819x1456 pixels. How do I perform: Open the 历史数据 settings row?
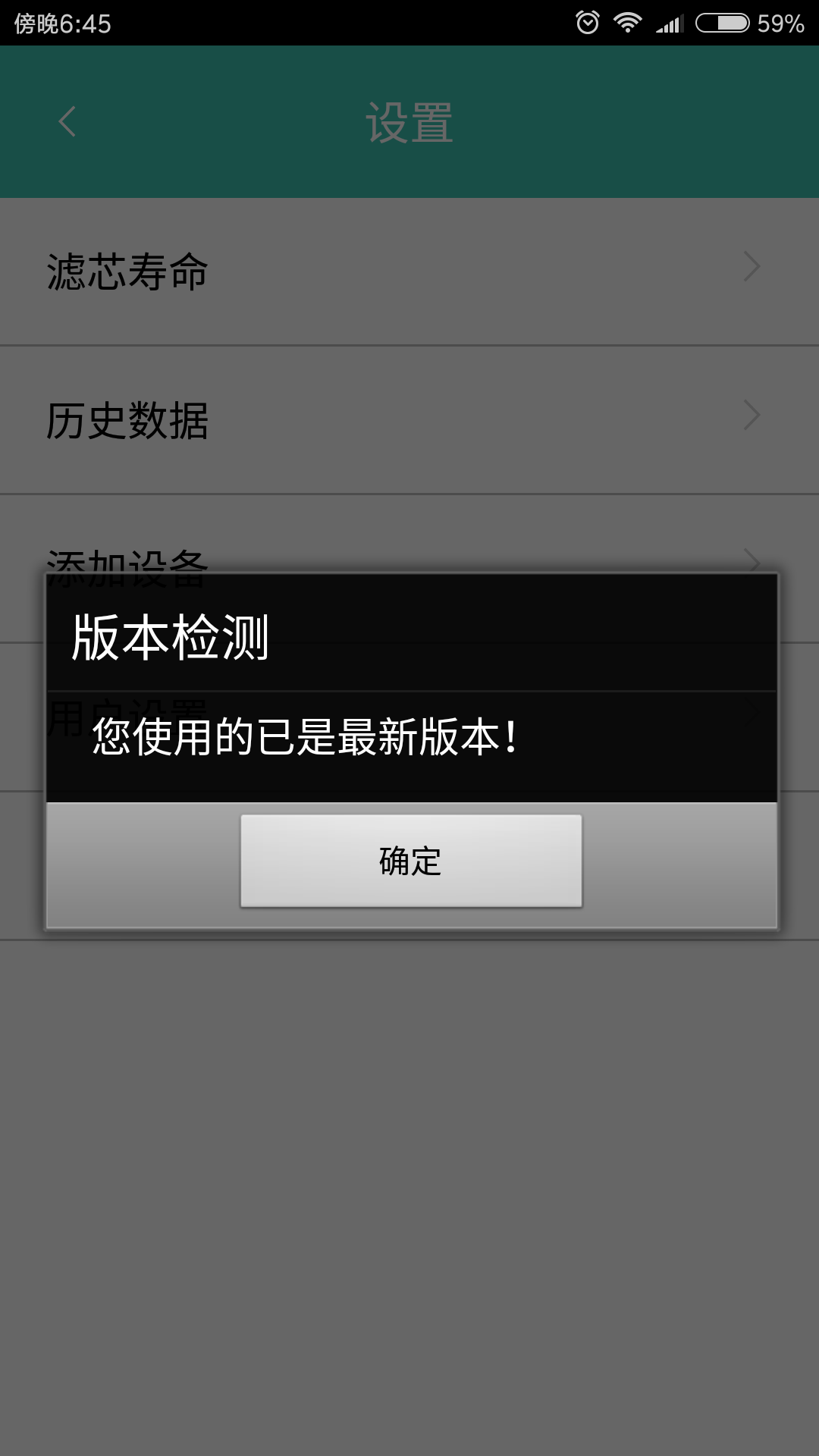click(x=409, y=420)
